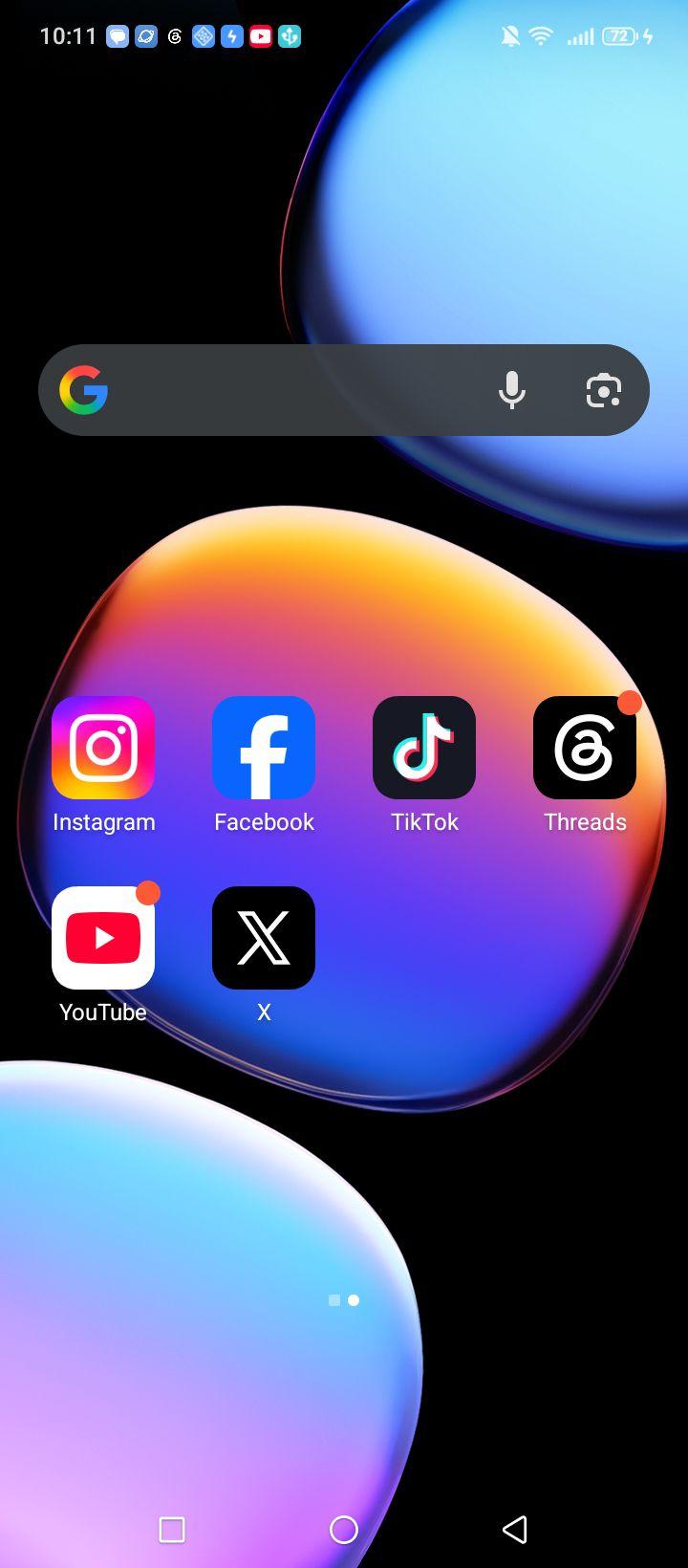Screen dimensions: 688x1568
Task: Open the Instagram app
Action: (x=103, y=748)
